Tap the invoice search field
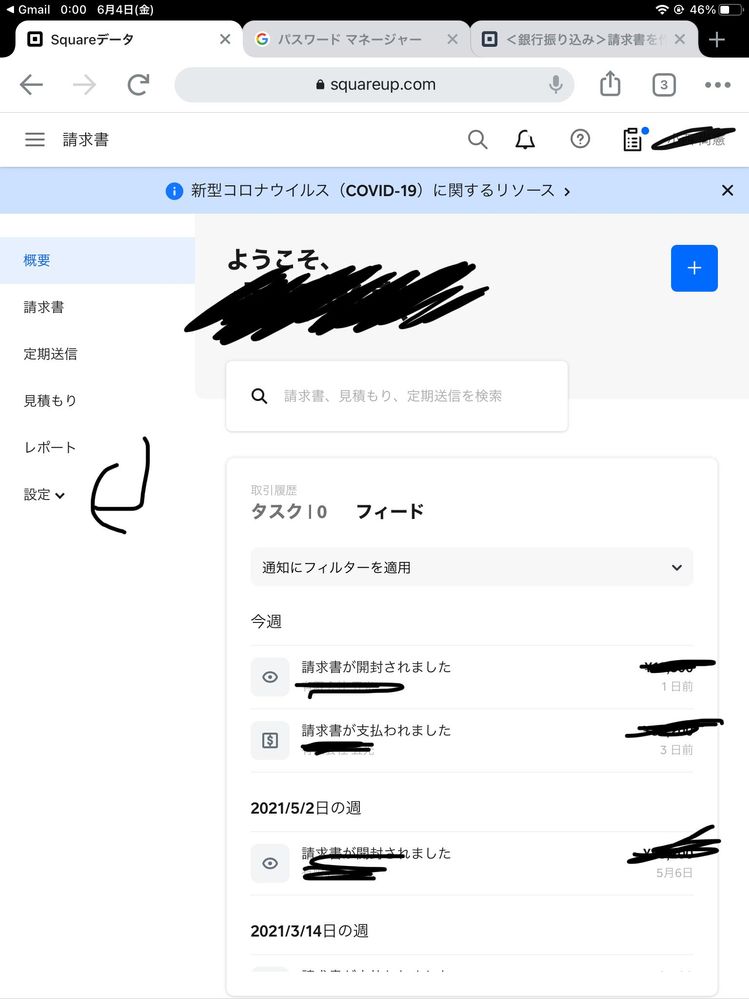 [x=397, y=396]
